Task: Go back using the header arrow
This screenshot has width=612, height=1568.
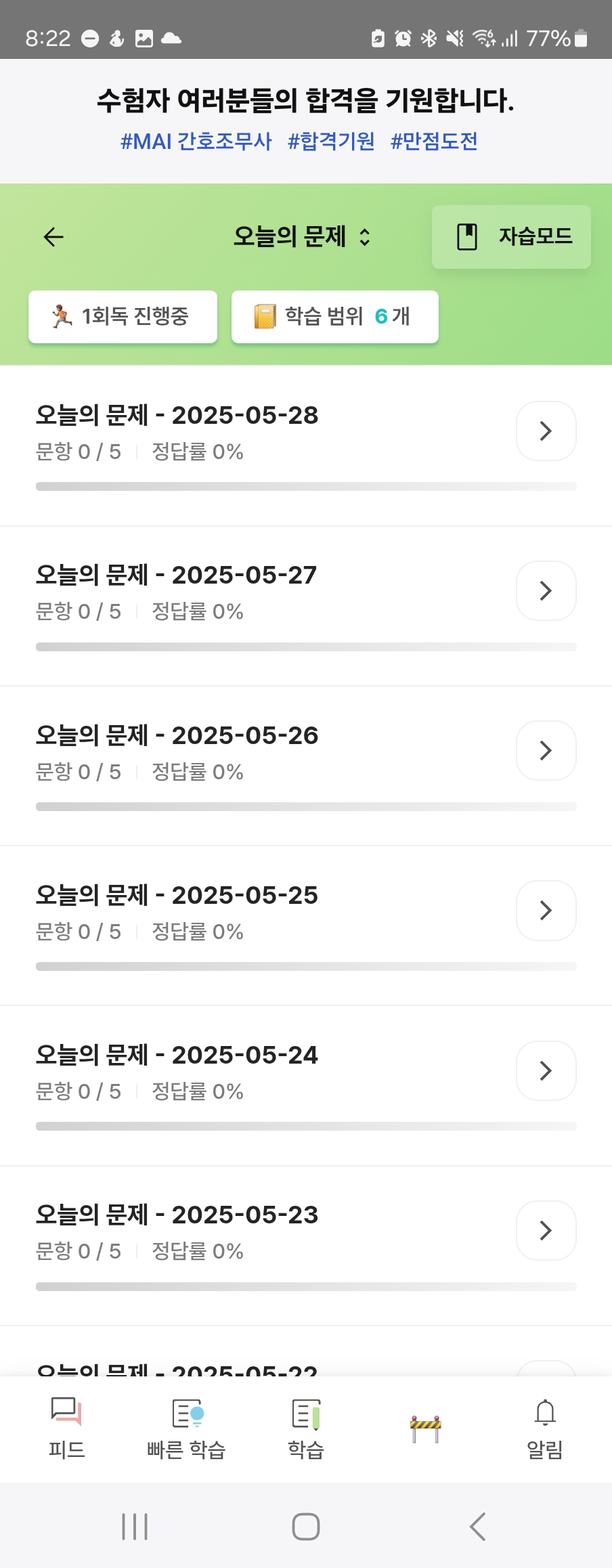Action: pos(53,237)
